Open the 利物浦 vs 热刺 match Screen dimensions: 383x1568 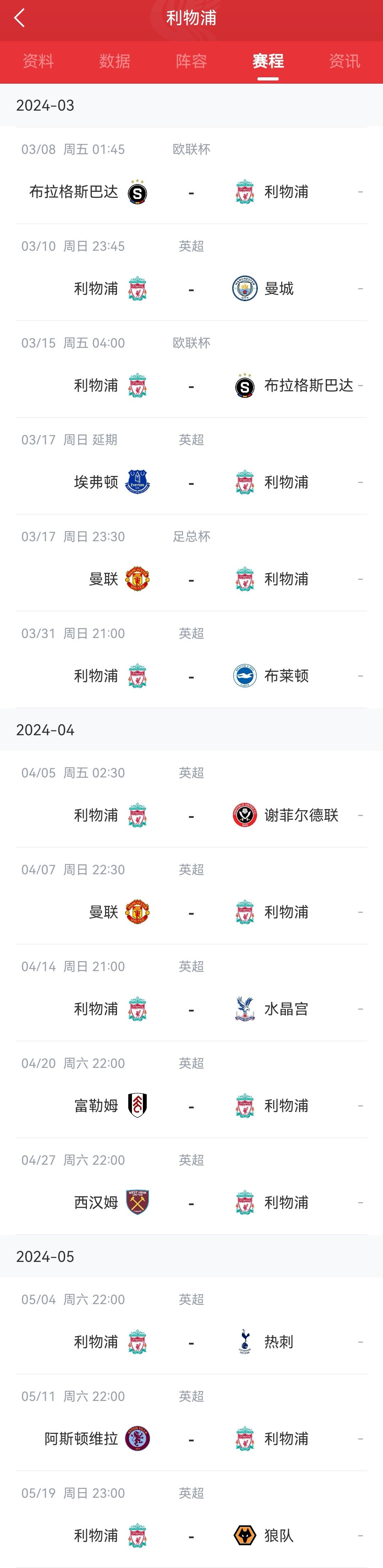(191, 1342)
